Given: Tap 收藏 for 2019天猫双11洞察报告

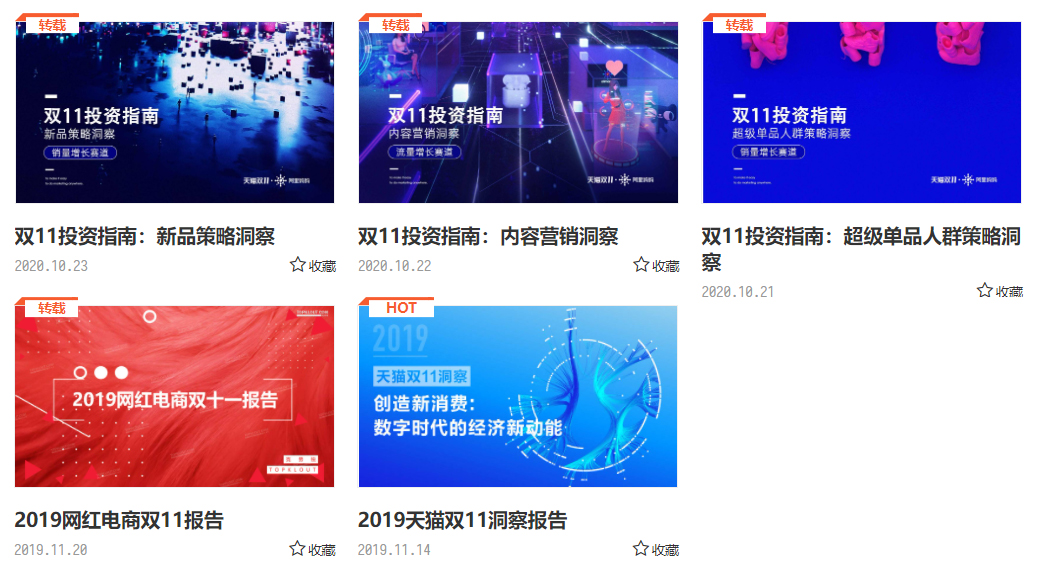Looking at the screenshot, I should pyautogui.click(x=656, y=549).
